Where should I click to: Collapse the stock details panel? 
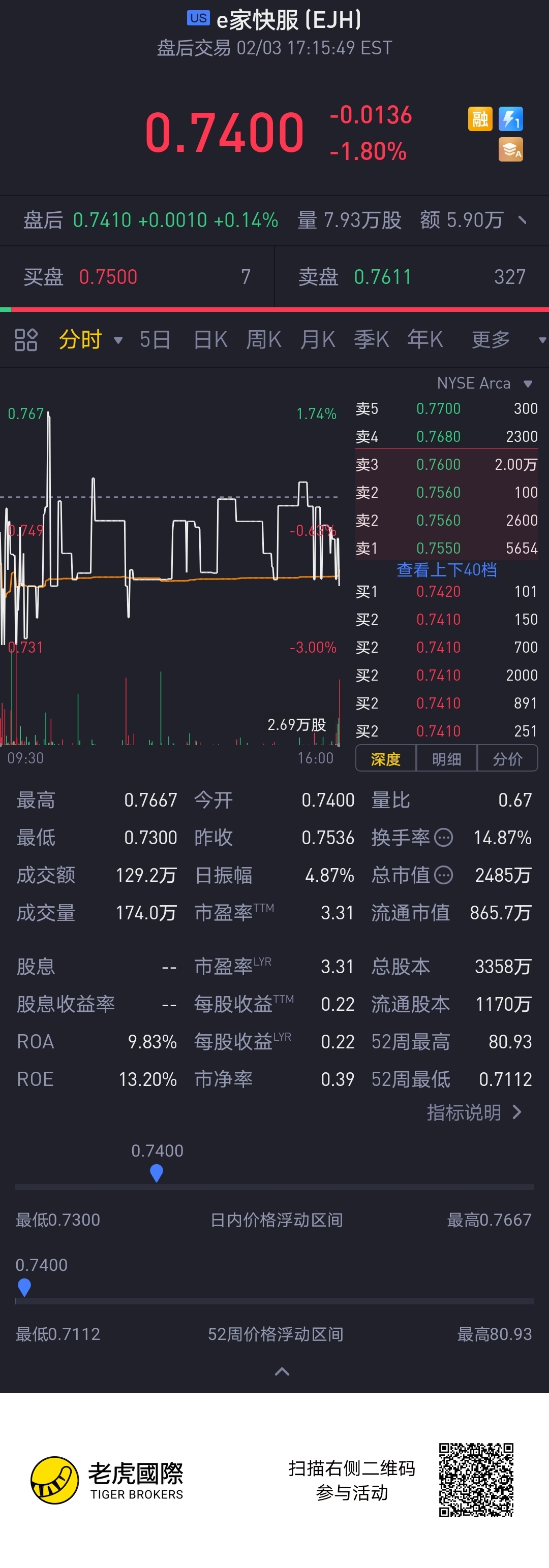click(282, 1371)
